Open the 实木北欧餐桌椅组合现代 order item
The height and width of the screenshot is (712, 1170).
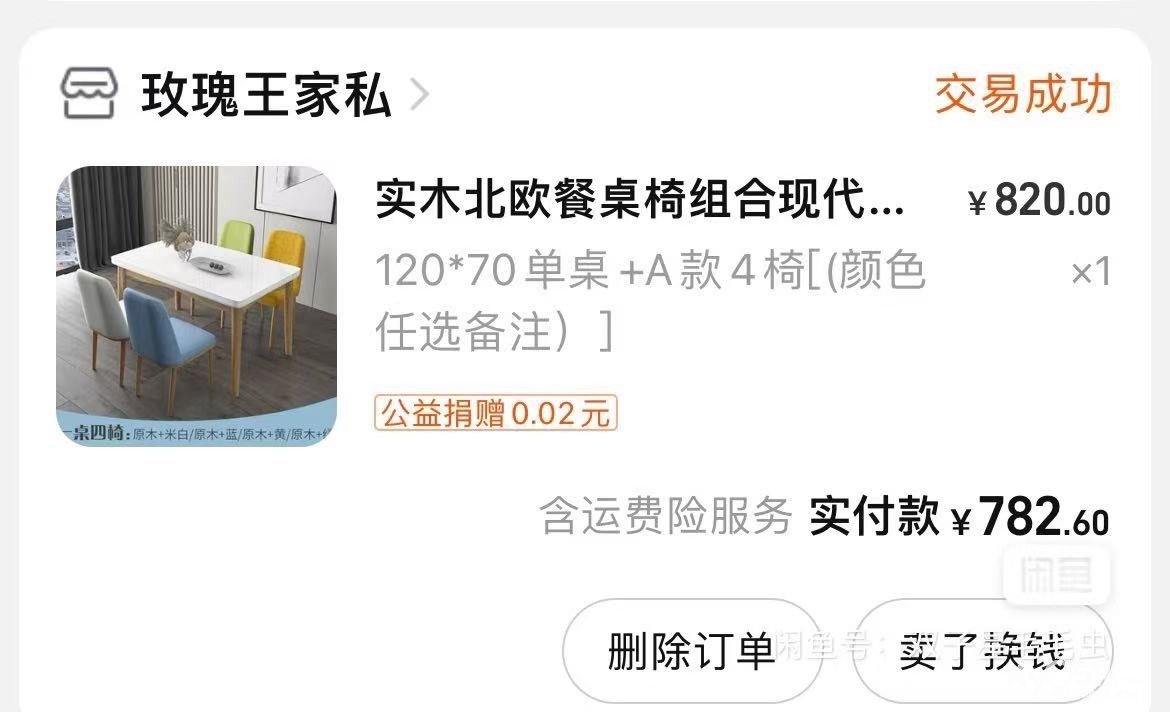pos(640,202)
